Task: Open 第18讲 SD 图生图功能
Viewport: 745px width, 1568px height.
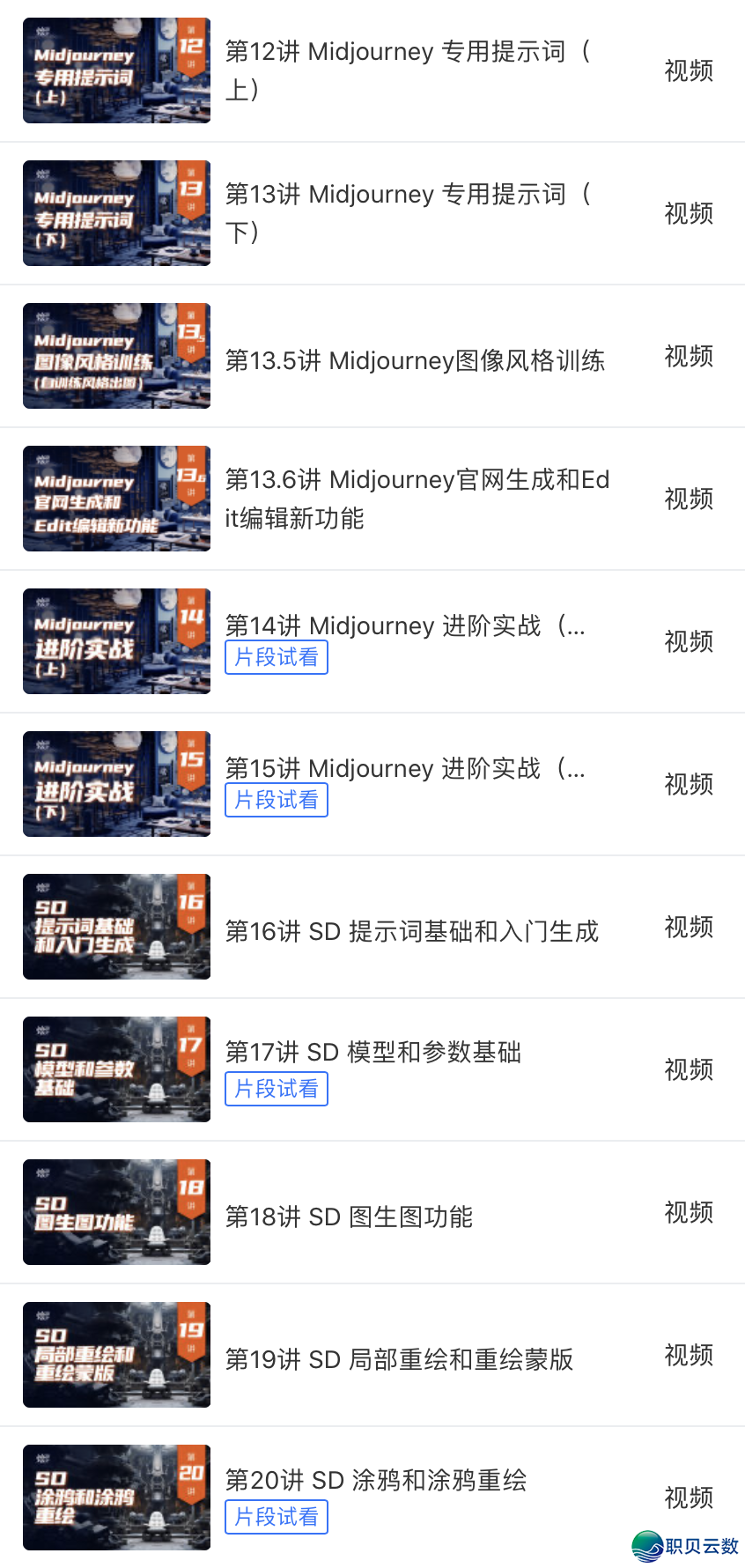Action: tap(349, 1217)
